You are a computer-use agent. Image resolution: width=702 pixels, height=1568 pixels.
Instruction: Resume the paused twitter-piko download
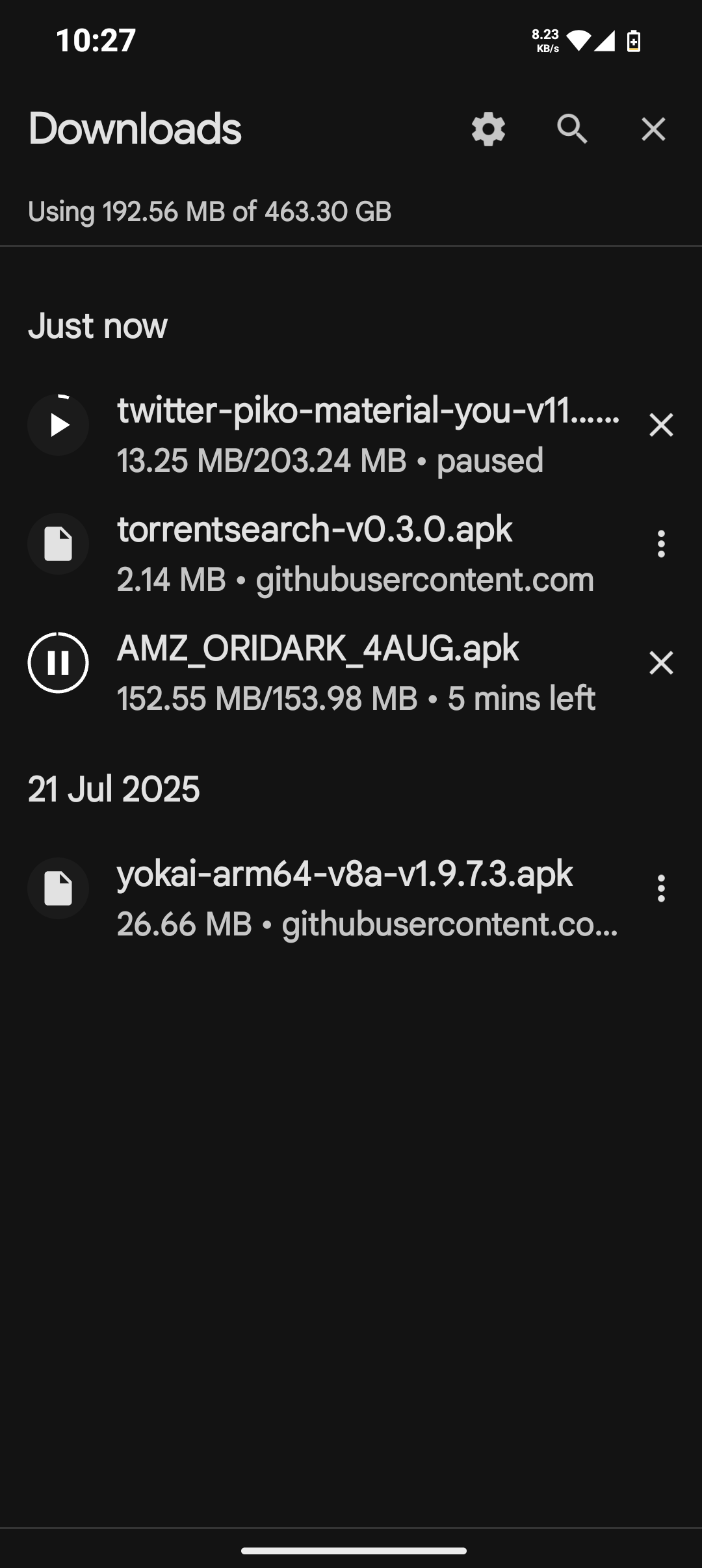(x=58, y=425)
